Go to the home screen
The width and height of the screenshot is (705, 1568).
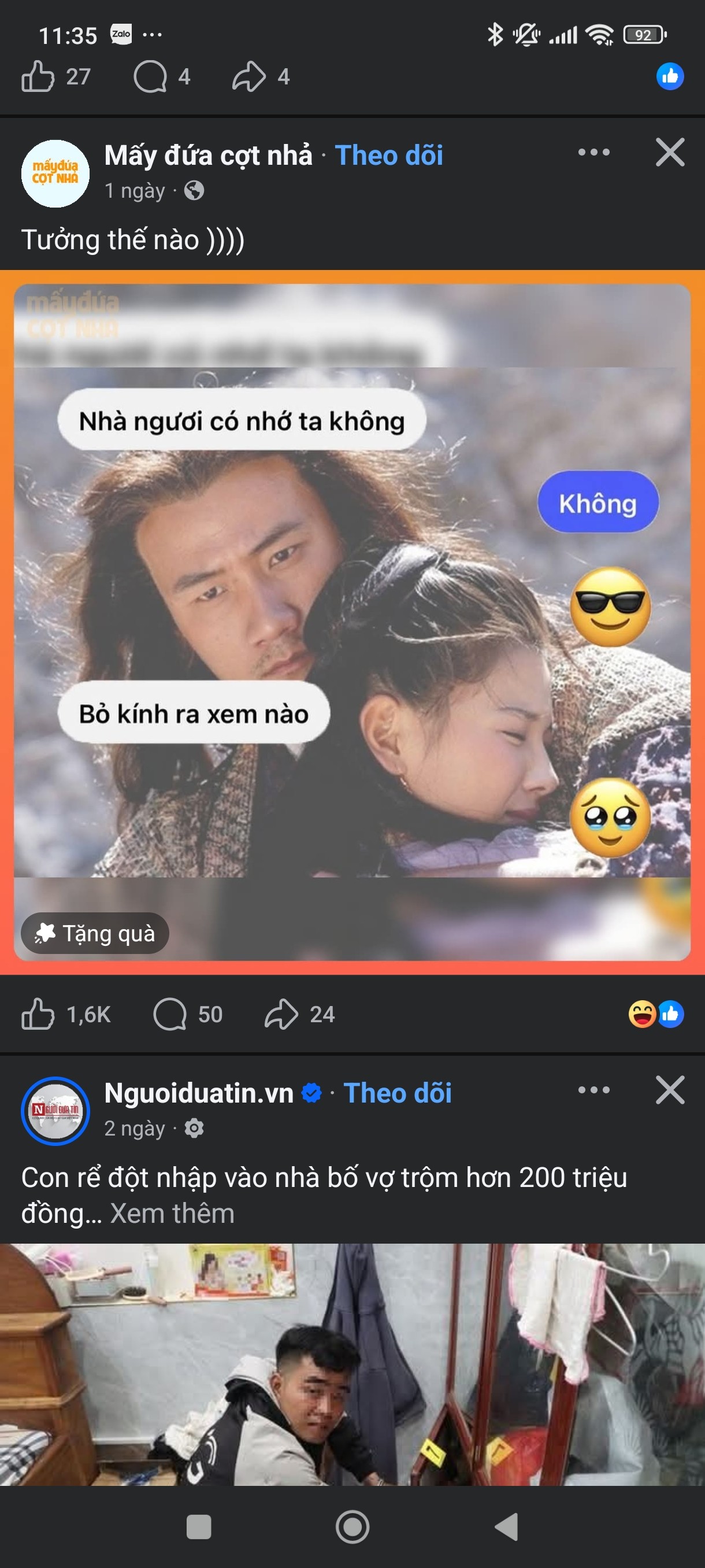[352, 1526]
